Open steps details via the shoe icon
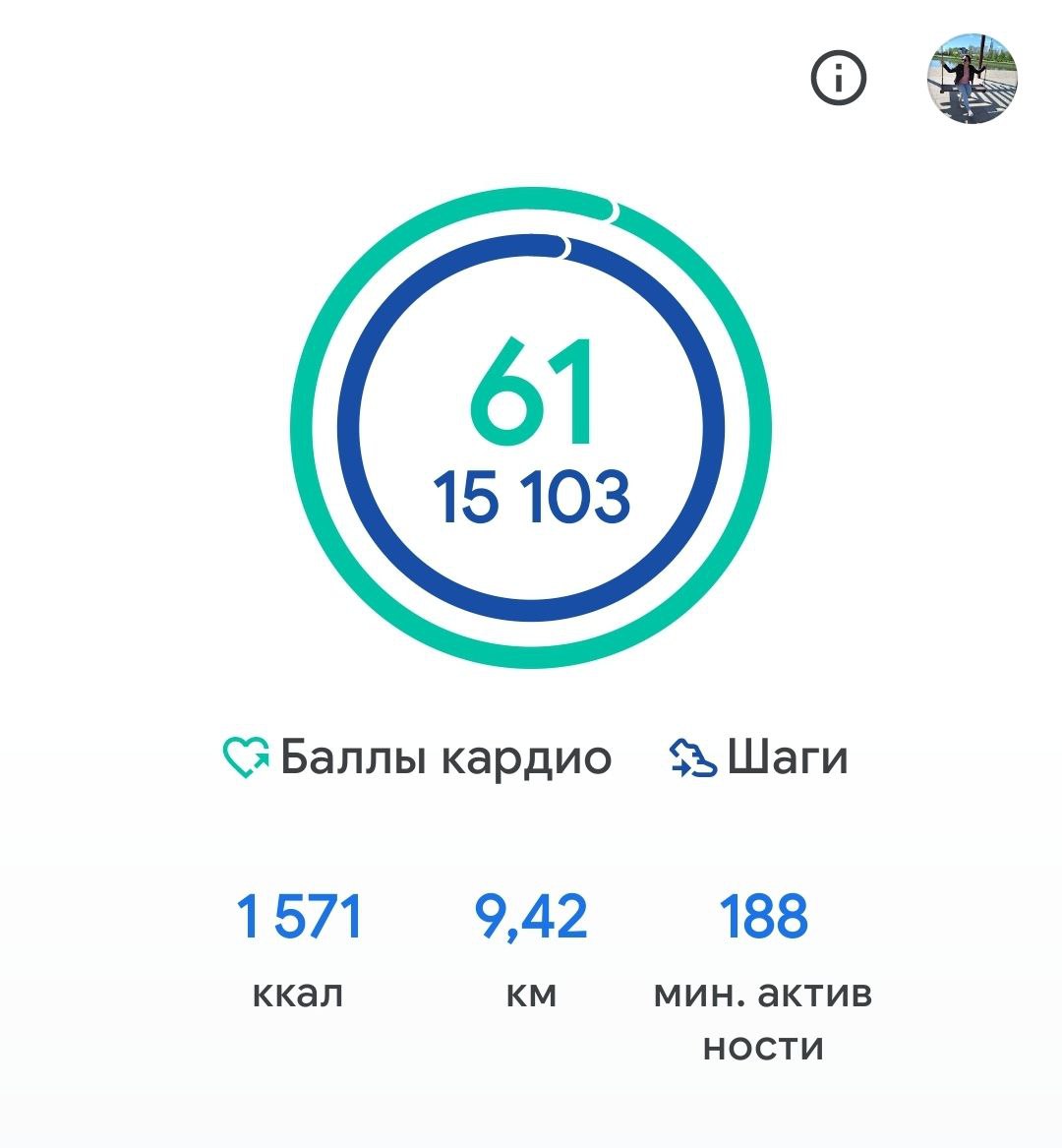The image size is (1062, 1148). point(691,756)
